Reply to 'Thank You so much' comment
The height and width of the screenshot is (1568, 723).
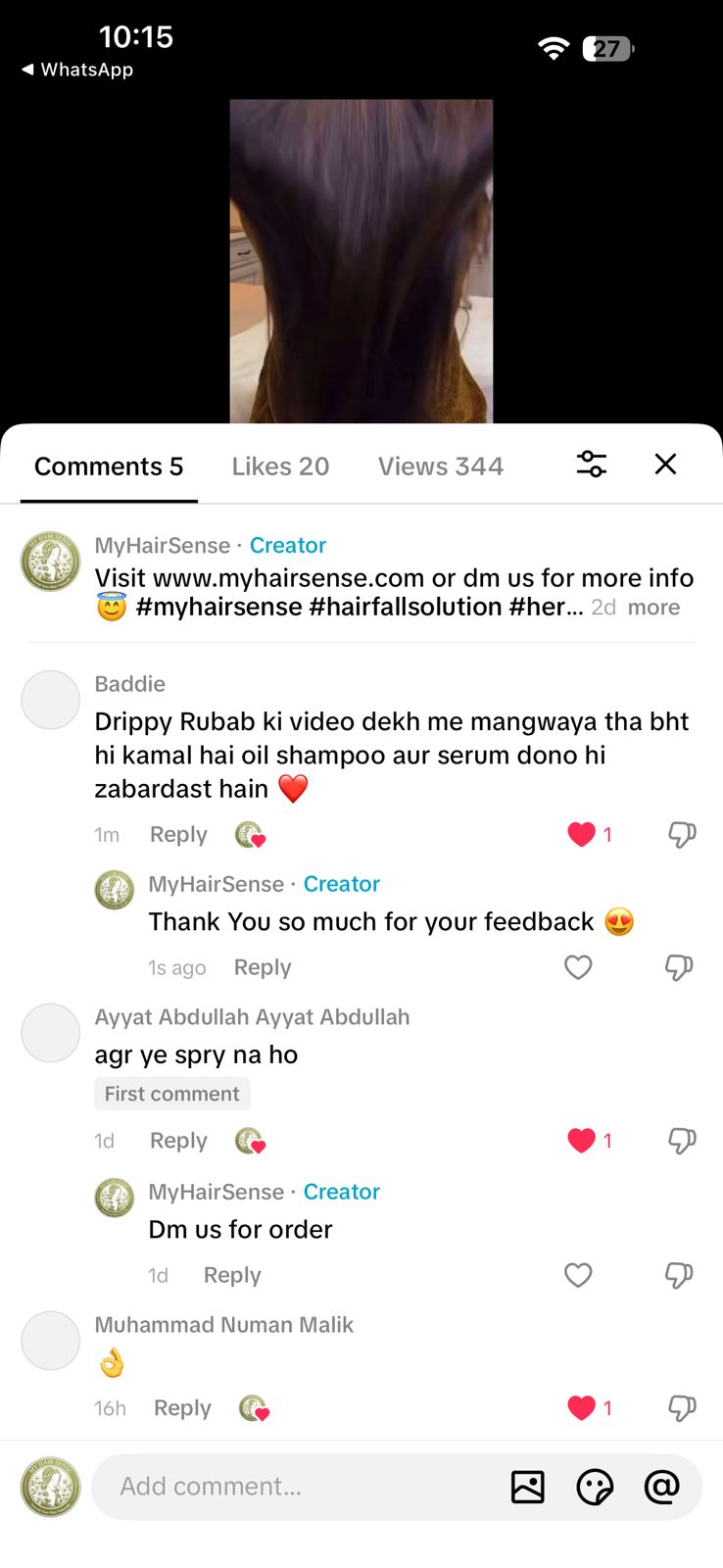[x=263, y=968]
